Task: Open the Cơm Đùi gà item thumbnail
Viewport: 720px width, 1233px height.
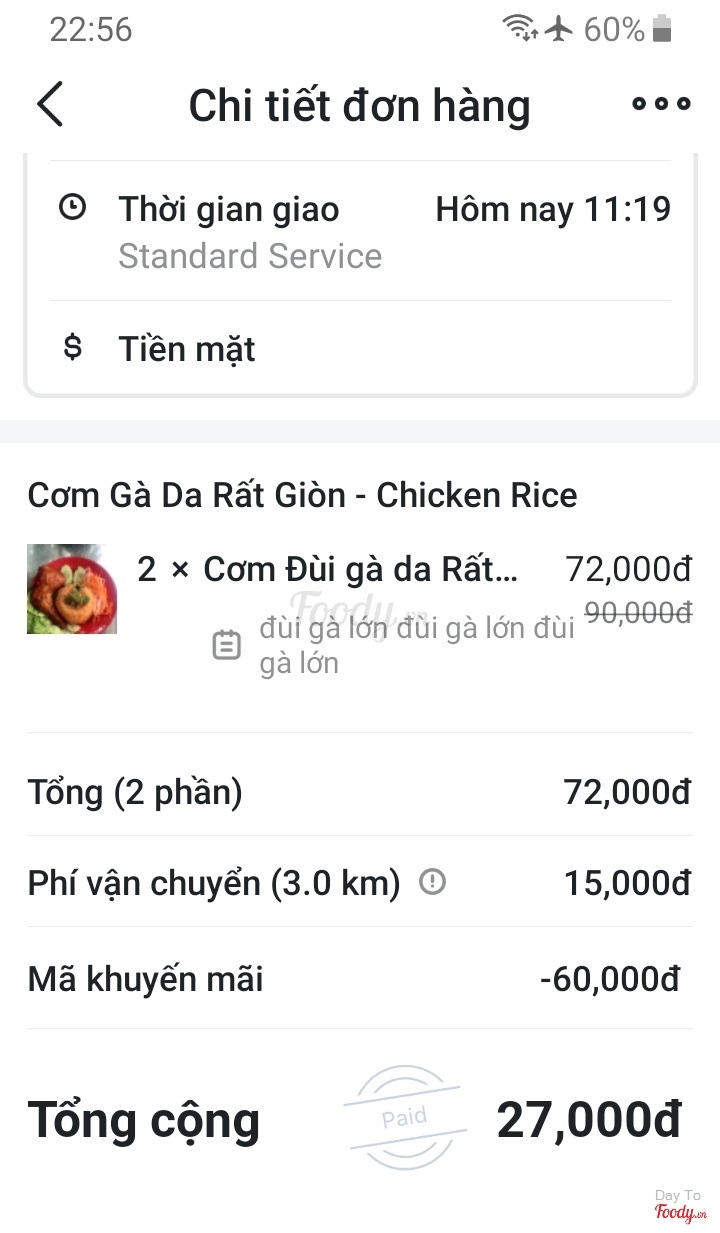Action: point(72,589)
